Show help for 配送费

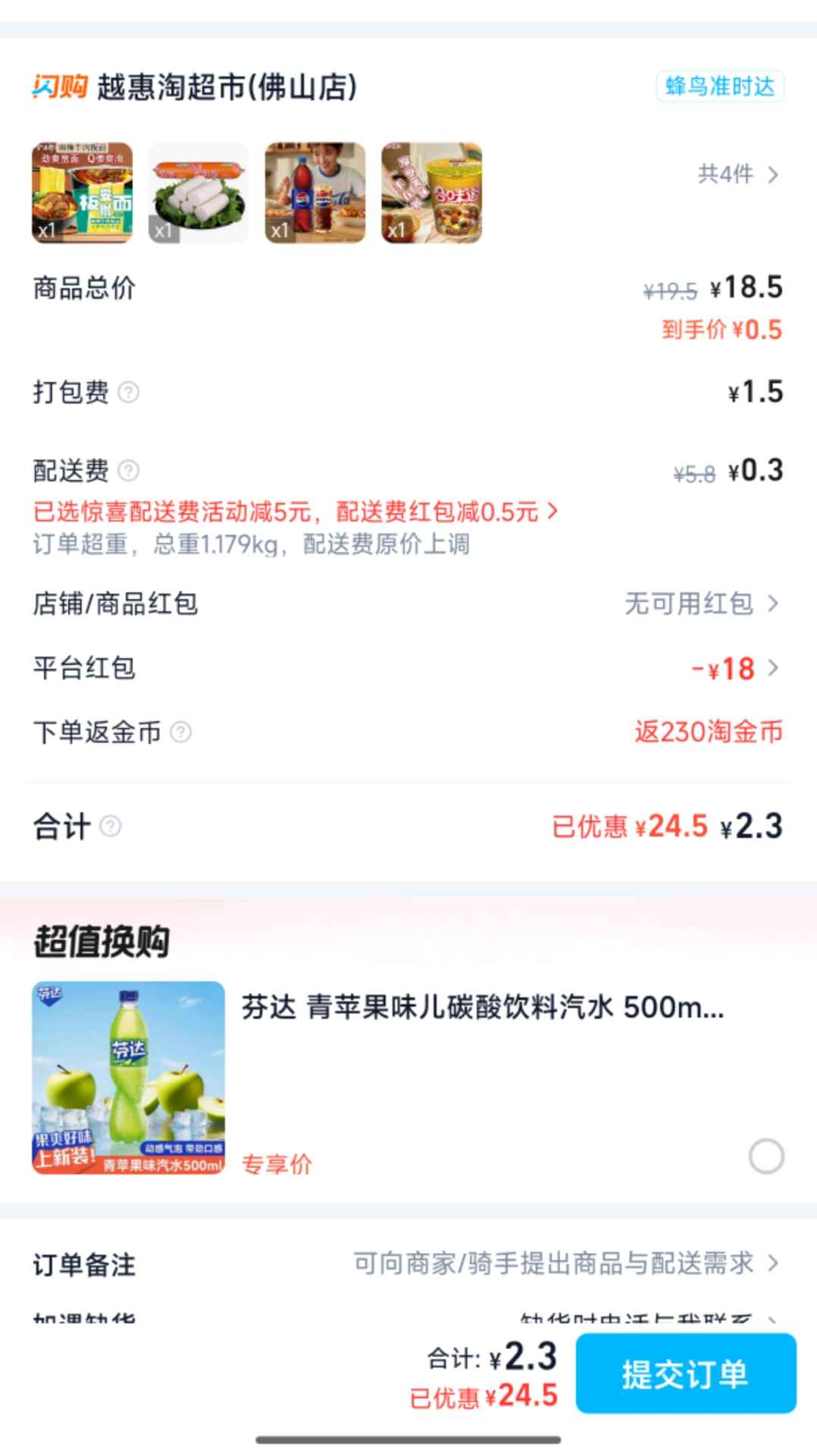(130, 470)
